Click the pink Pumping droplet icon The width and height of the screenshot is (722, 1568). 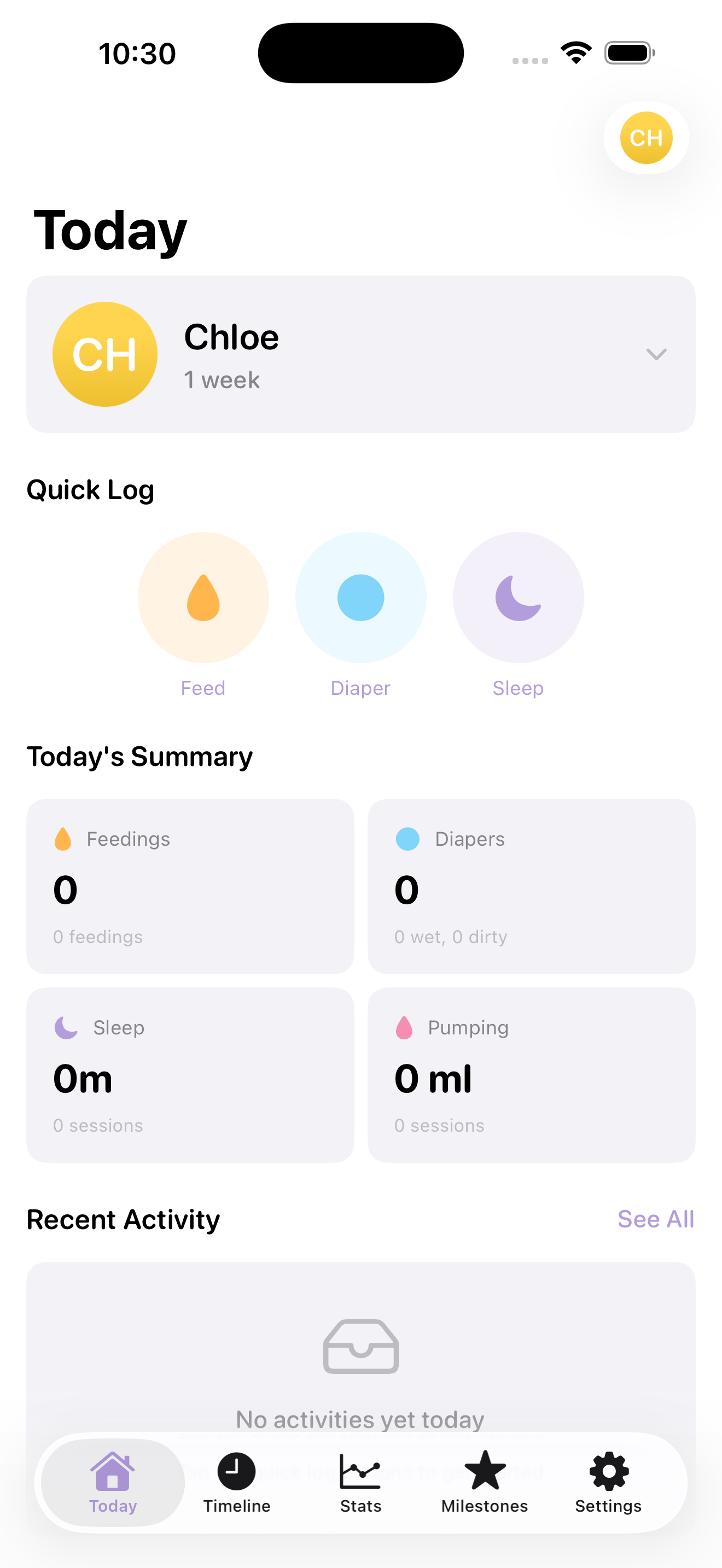coord(405,1027)
